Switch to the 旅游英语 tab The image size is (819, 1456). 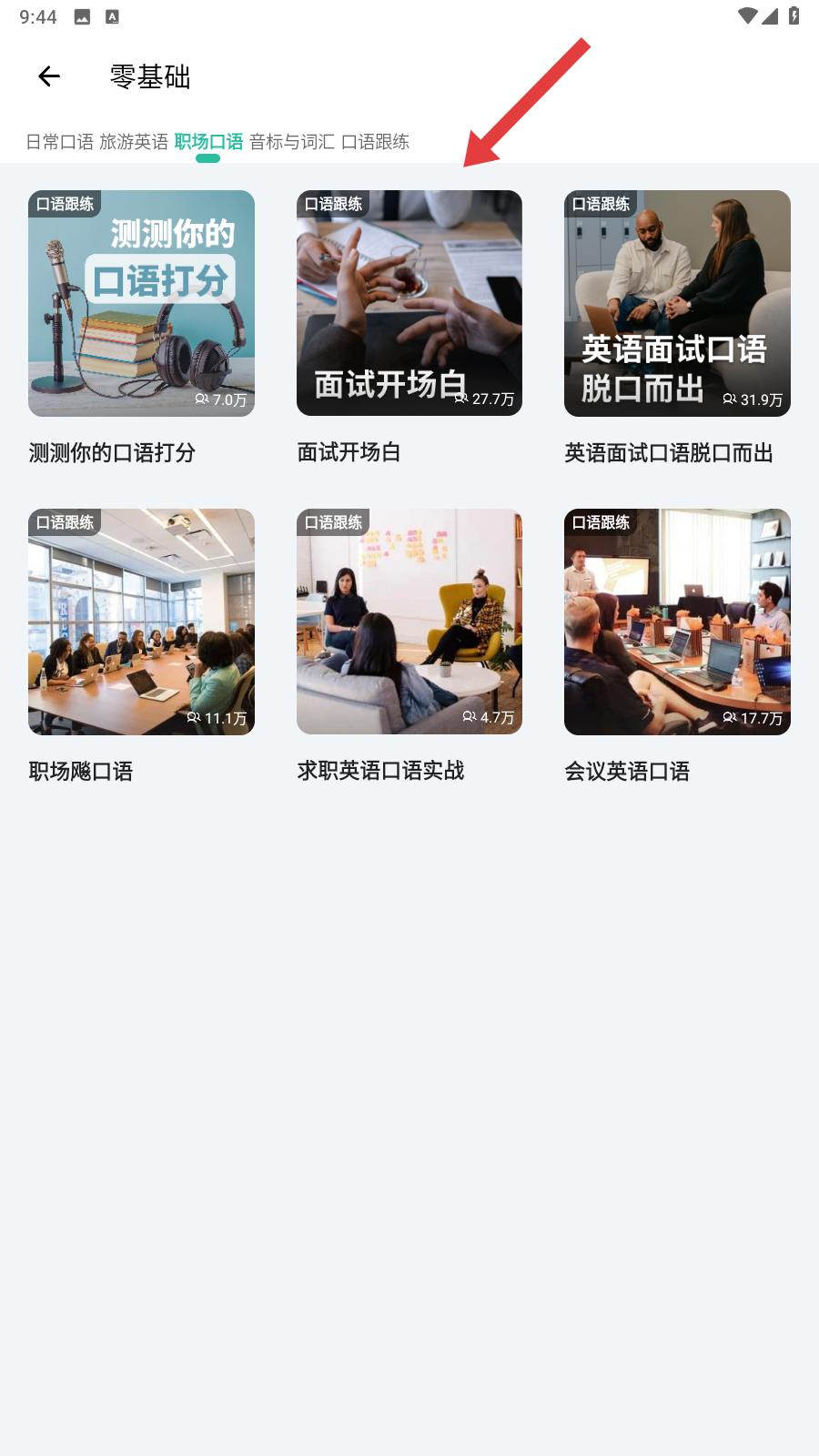(134, 142)
